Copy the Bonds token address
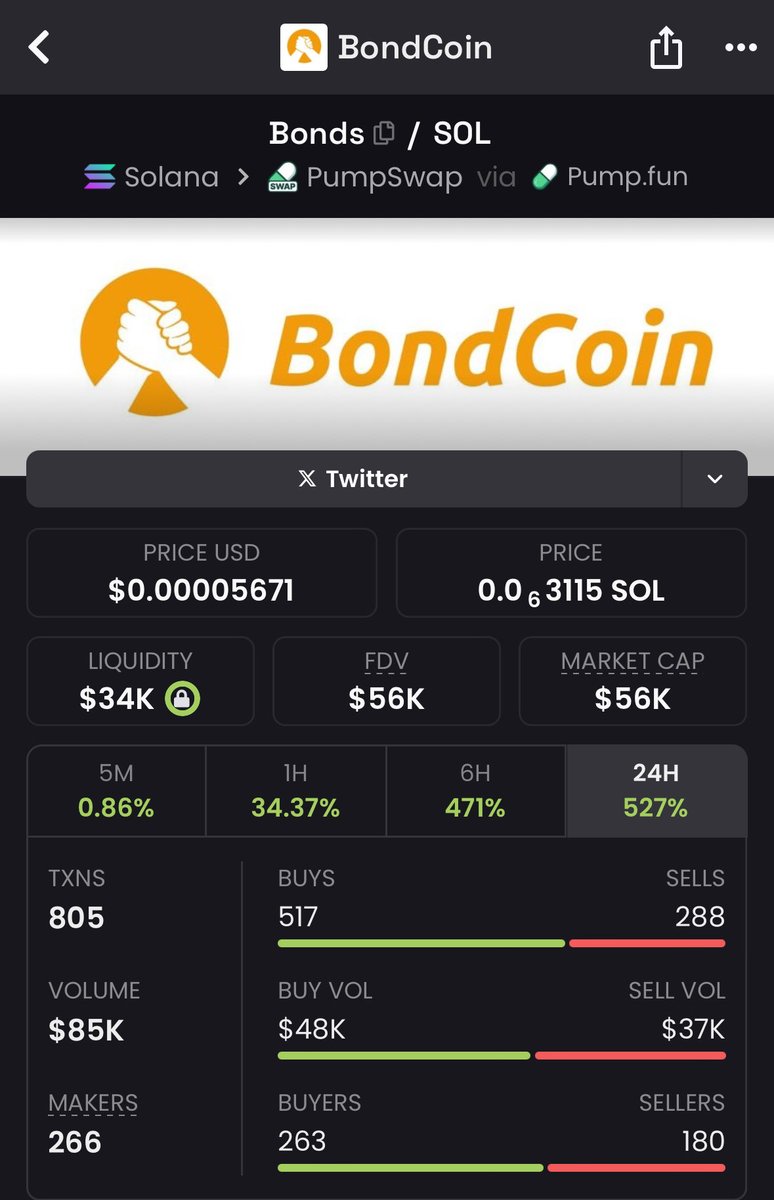This screenshot has height=1200, width=774. click(x=384, y=133)
